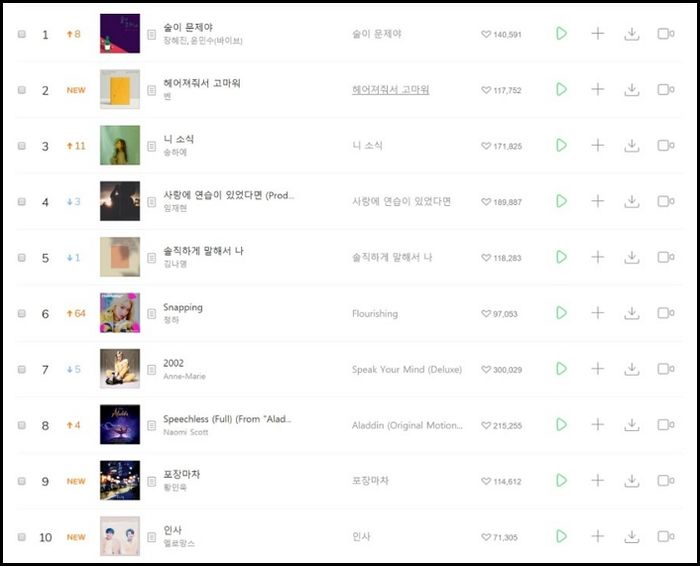Open the 니 소식 album cover
Image resolution: width=700 pixels, height=566 pixels.
click(120, 145)
